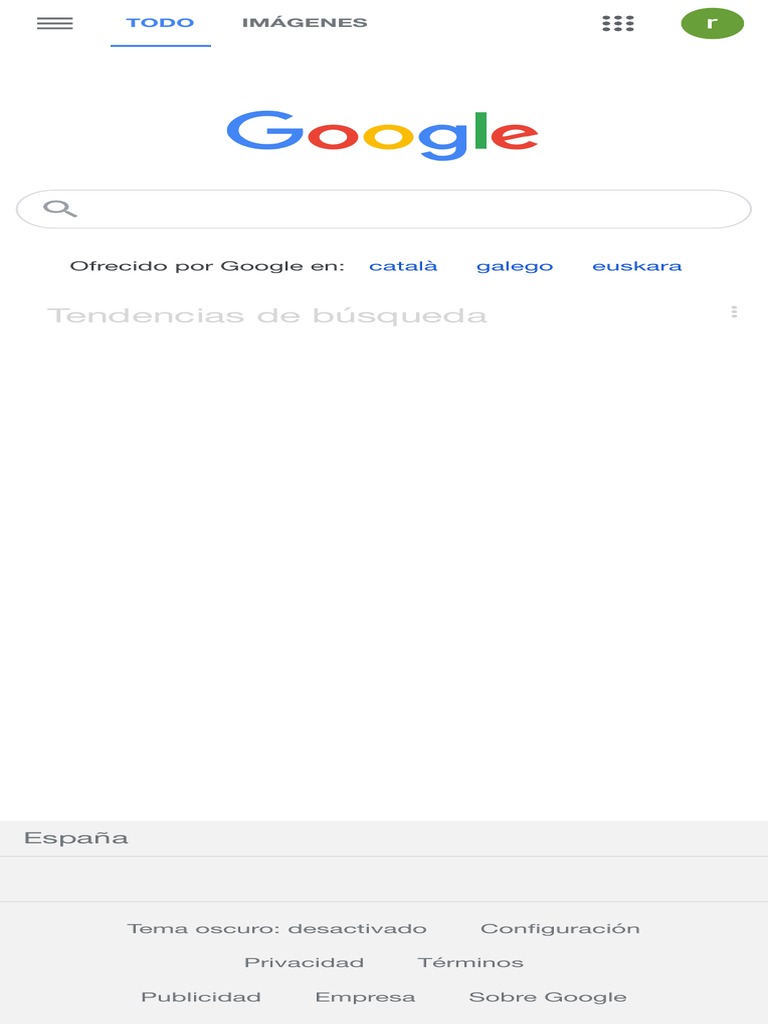Tap the Google search box
This screenshot has height=1024, width=768.
[384, 209]
